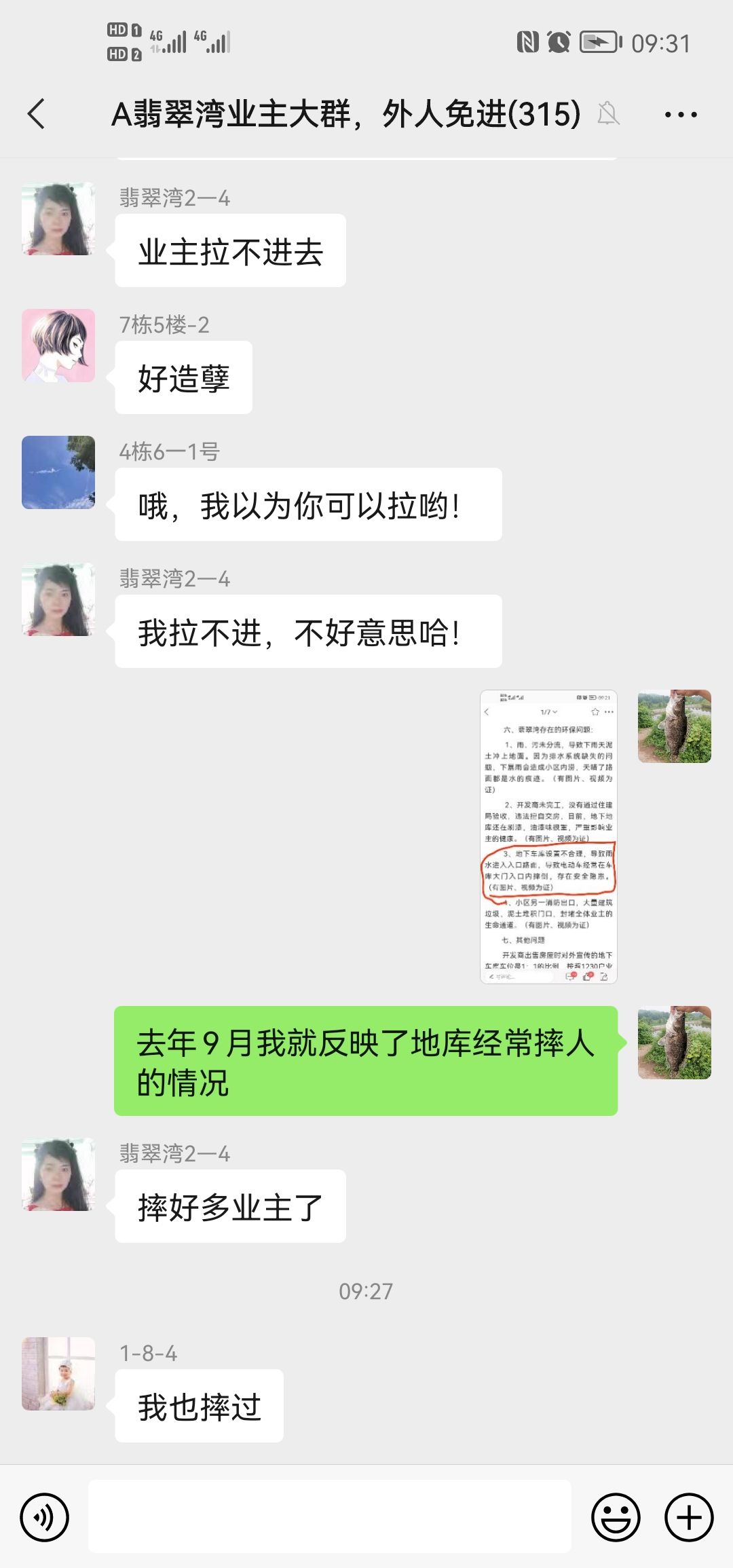Open the plus attachments menu

(x=688, y=1517)
